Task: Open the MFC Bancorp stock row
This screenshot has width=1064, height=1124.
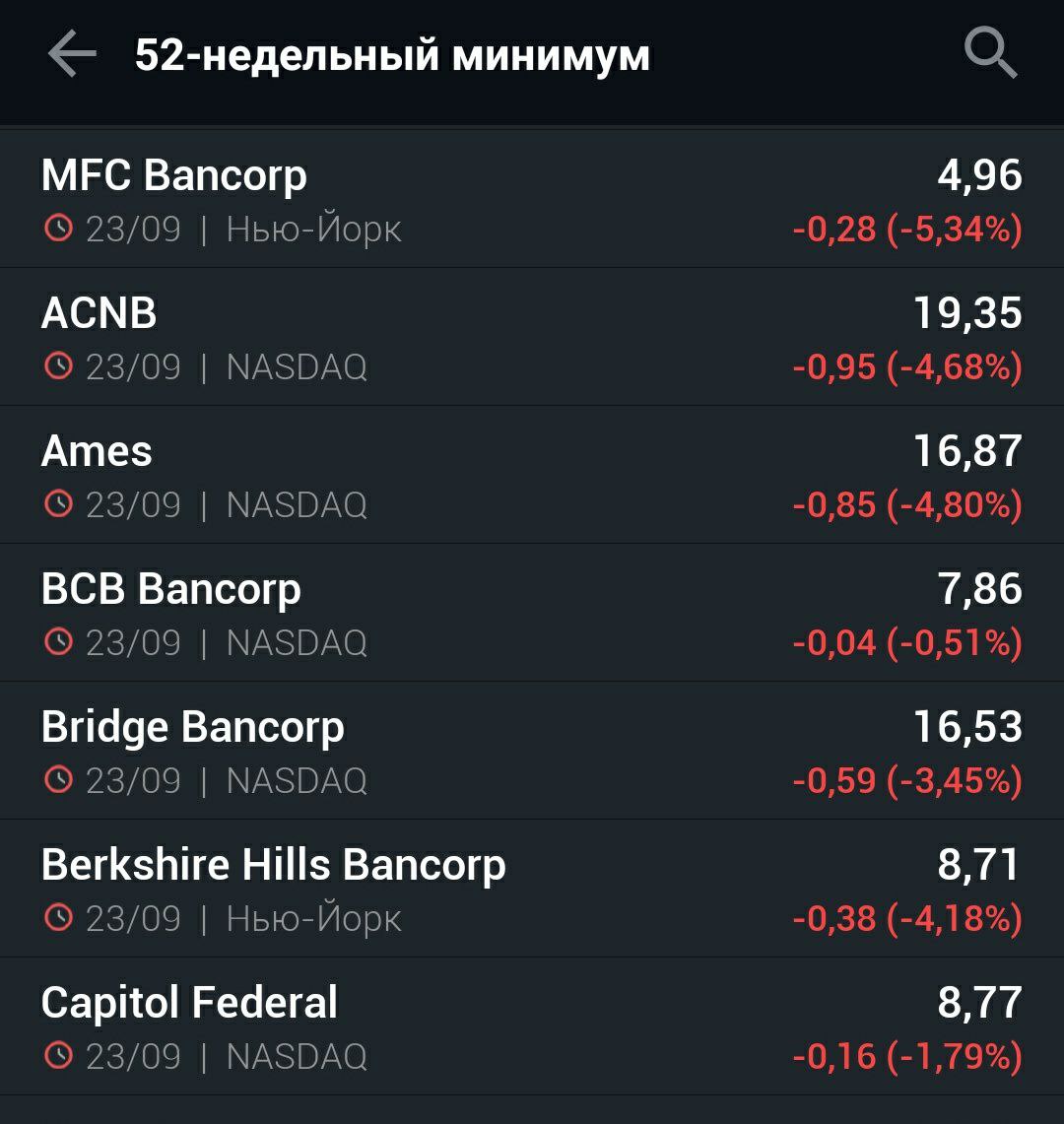Action: click(x=532, y=200)
